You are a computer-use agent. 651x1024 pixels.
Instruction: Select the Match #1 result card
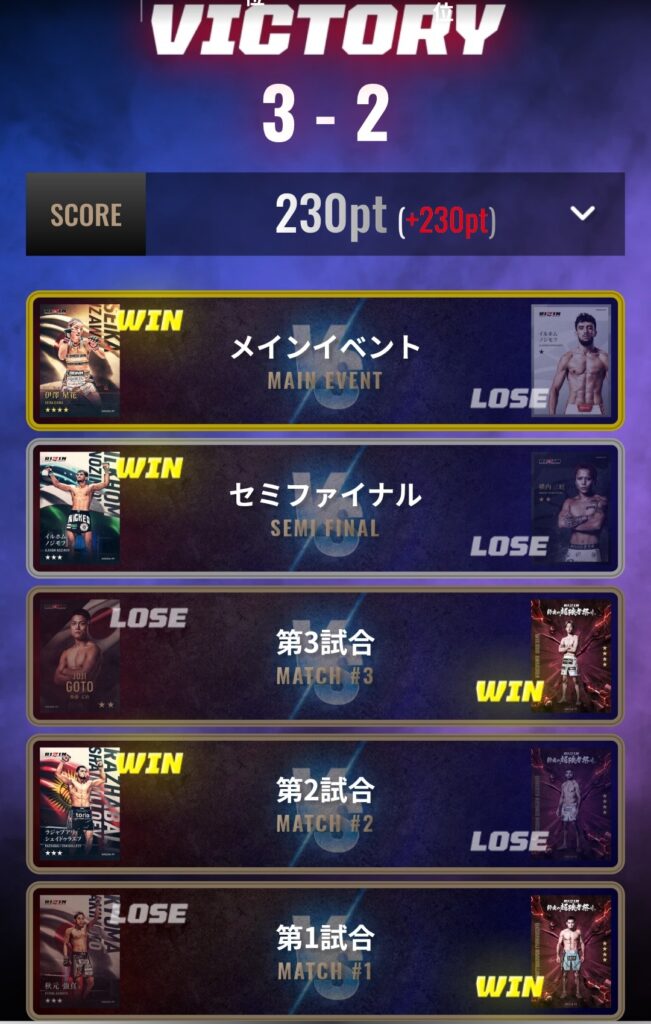coord(325,950)
